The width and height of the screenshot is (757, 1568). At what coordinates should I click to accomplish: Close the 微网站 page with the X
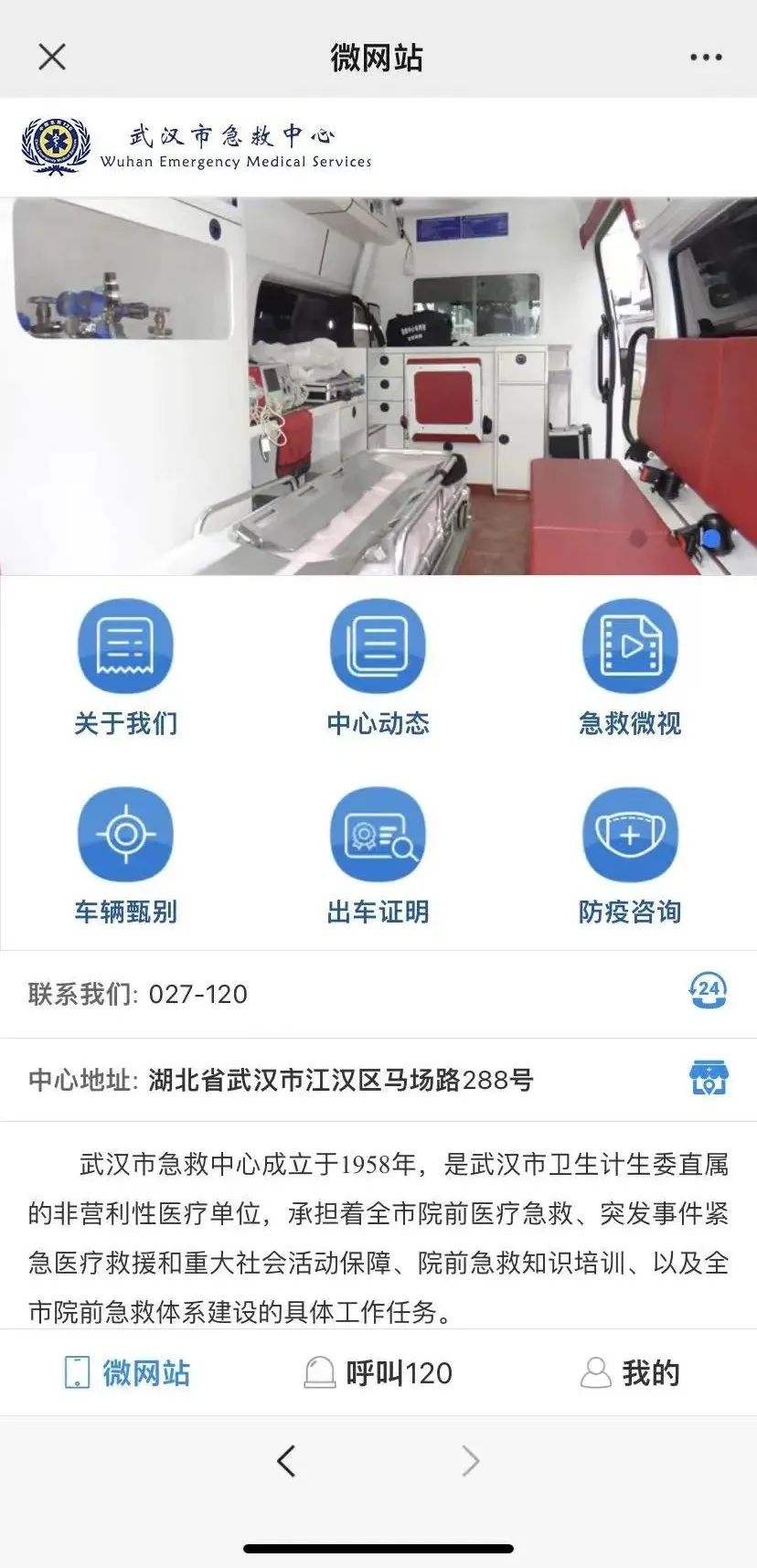point(52,56)
